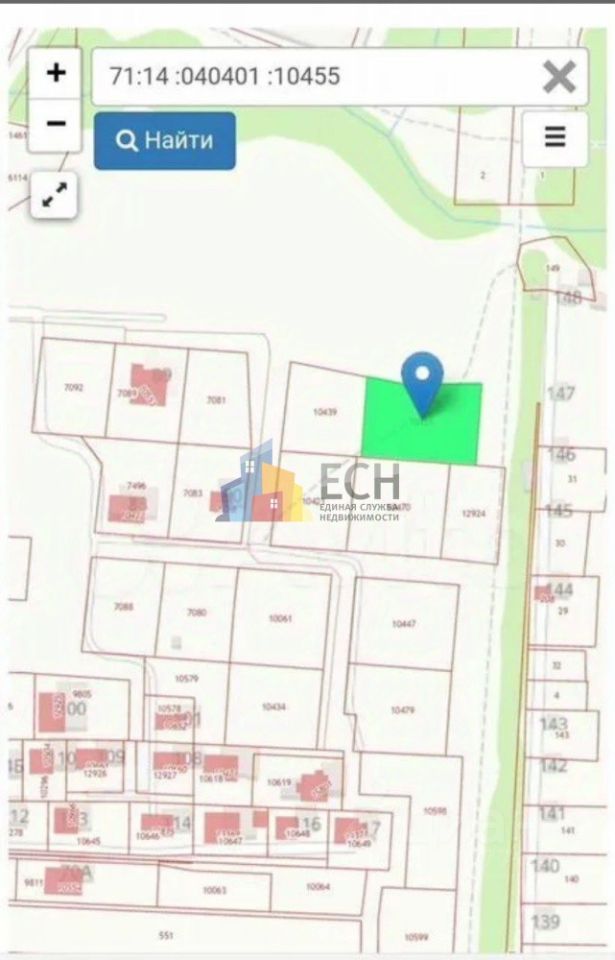Tap the cadastral number search field
615x960 pixels.
[310, 76]
